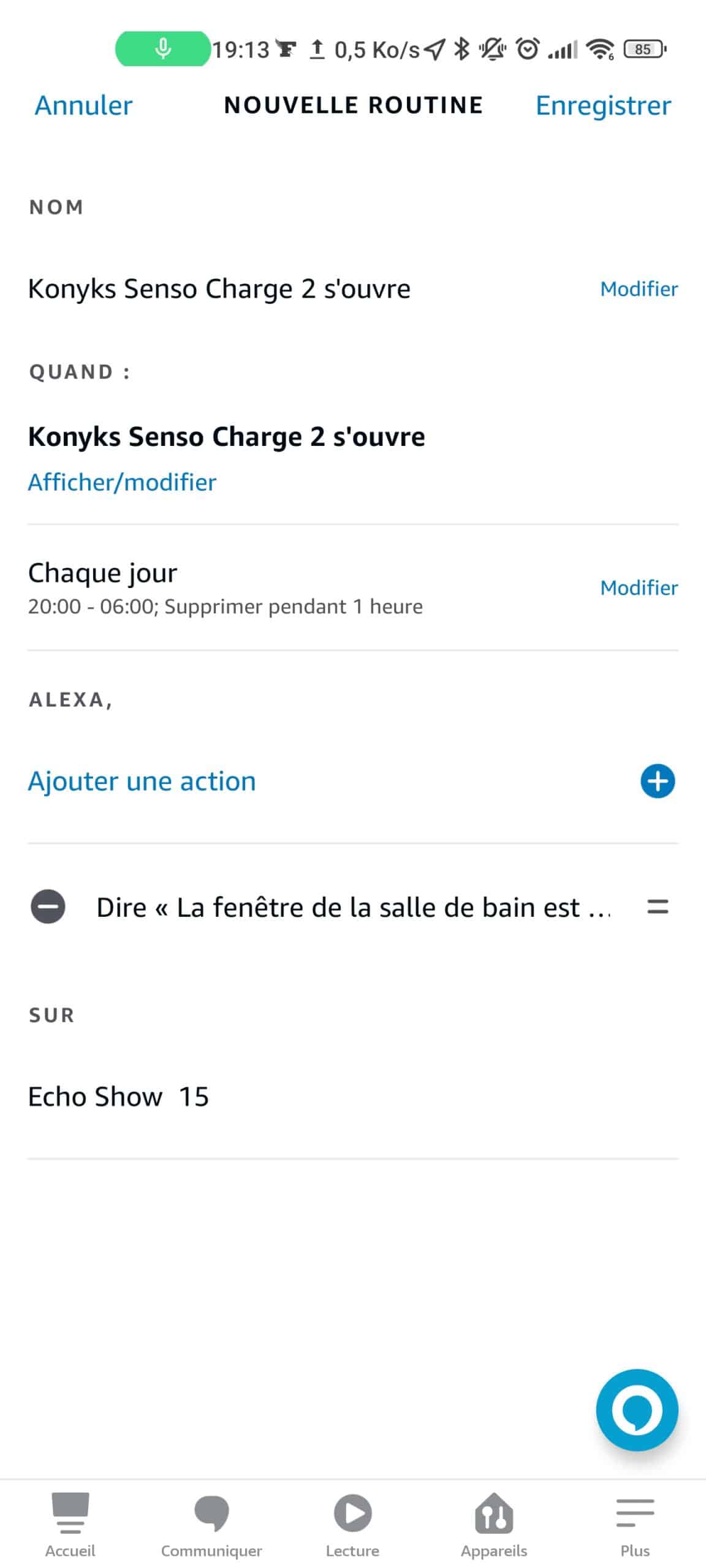Open the Afficher/modifier trigger link
This screenshot has height=1568, width=706.
[122, 482]
